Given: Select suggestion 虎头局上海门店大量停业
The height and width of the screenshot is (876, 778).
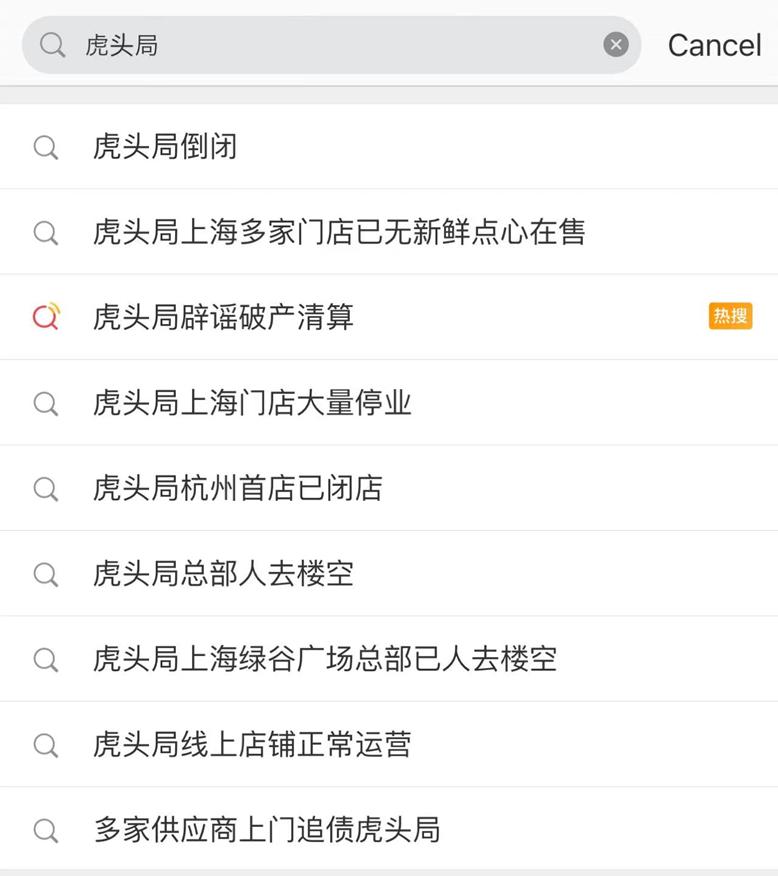Looking at the screenshot, I should coord(252,403).
